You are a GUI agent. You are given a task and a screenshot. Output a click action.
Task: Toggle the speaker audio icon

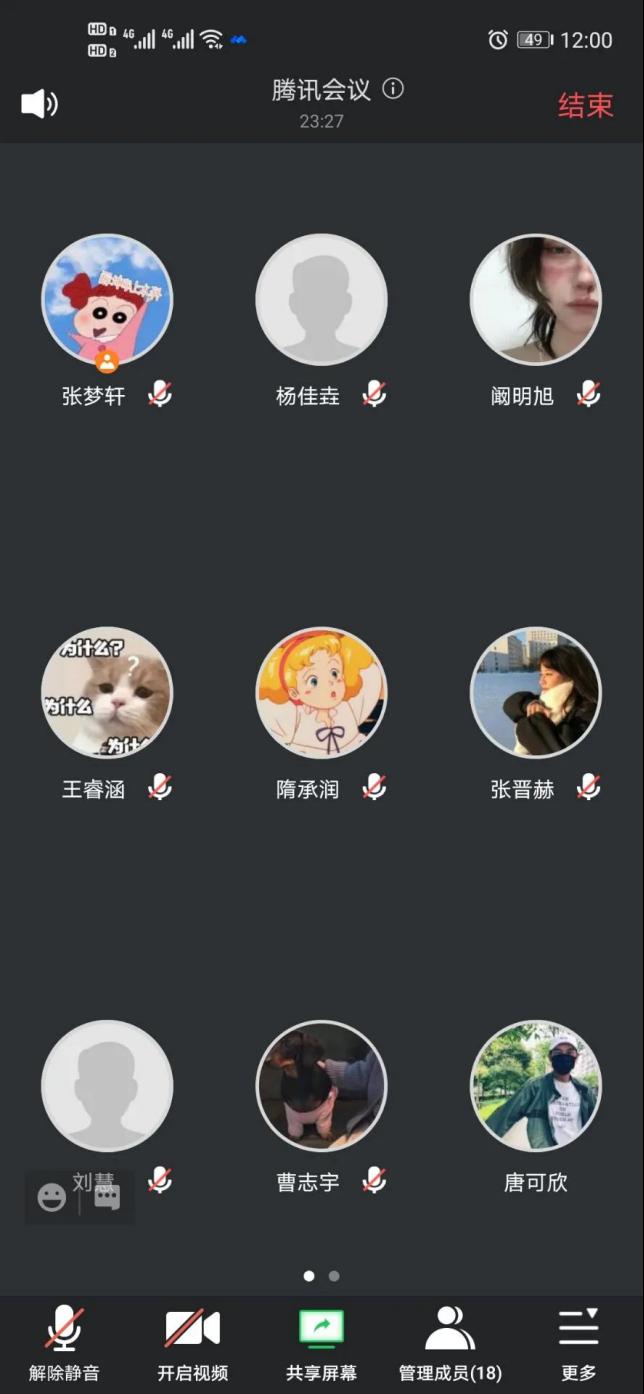(39, 104)
